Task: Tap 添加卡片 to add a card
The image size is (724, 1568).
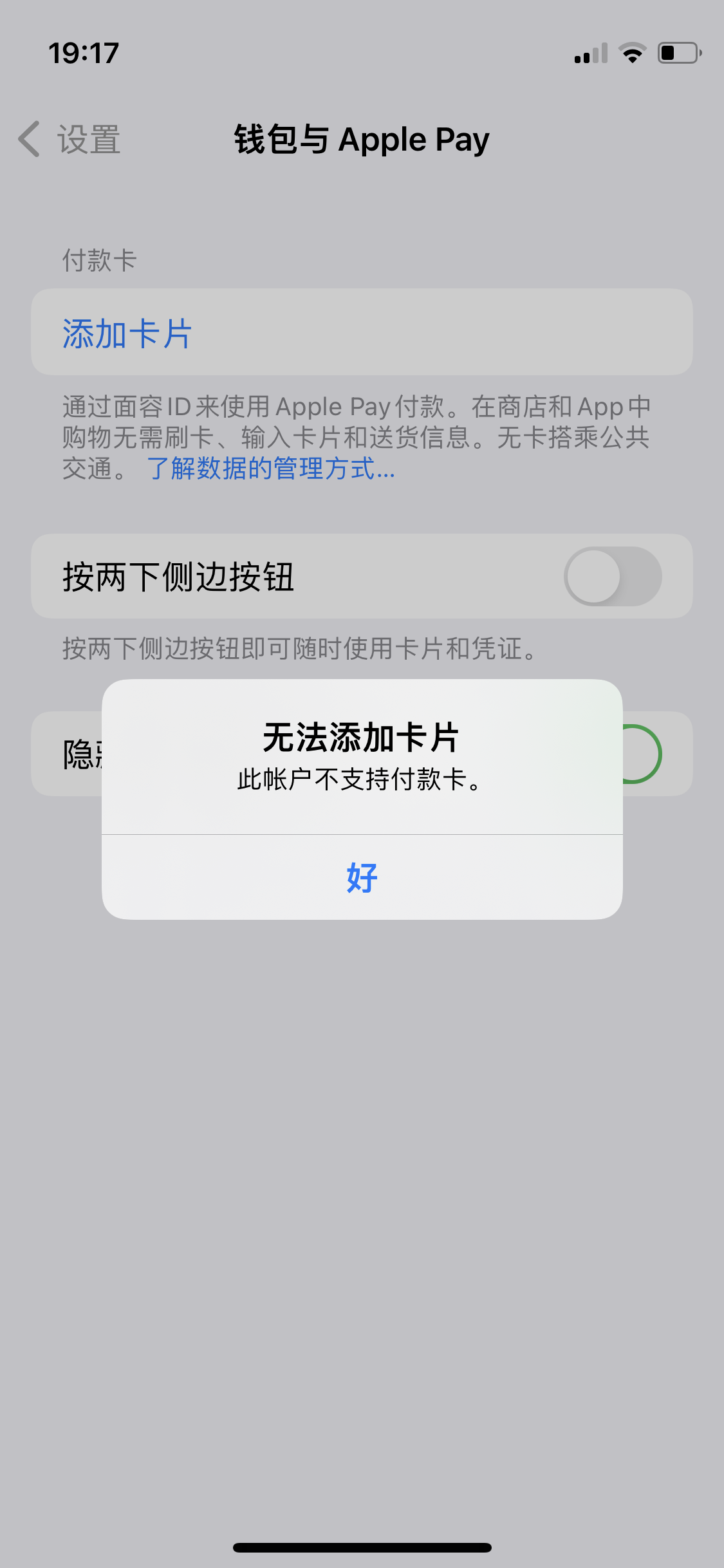Action: point(127,333)
